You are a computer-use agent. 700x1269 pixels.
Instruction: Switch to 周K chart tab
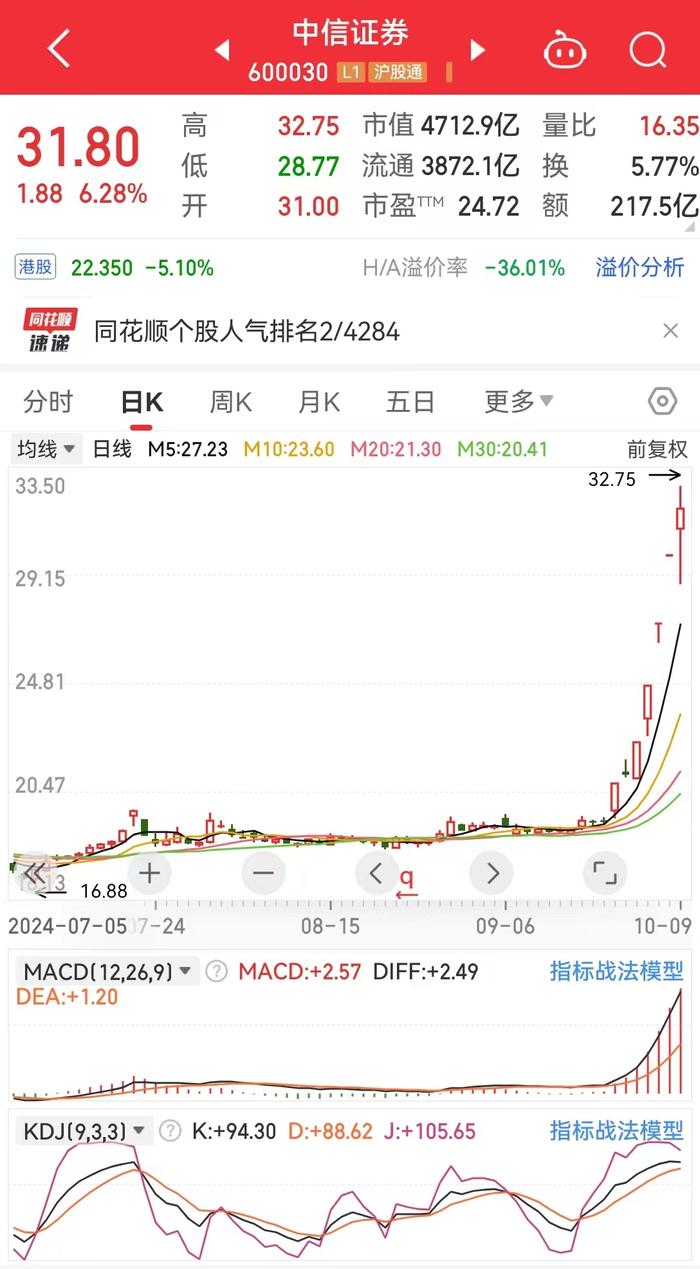(230, 402)
